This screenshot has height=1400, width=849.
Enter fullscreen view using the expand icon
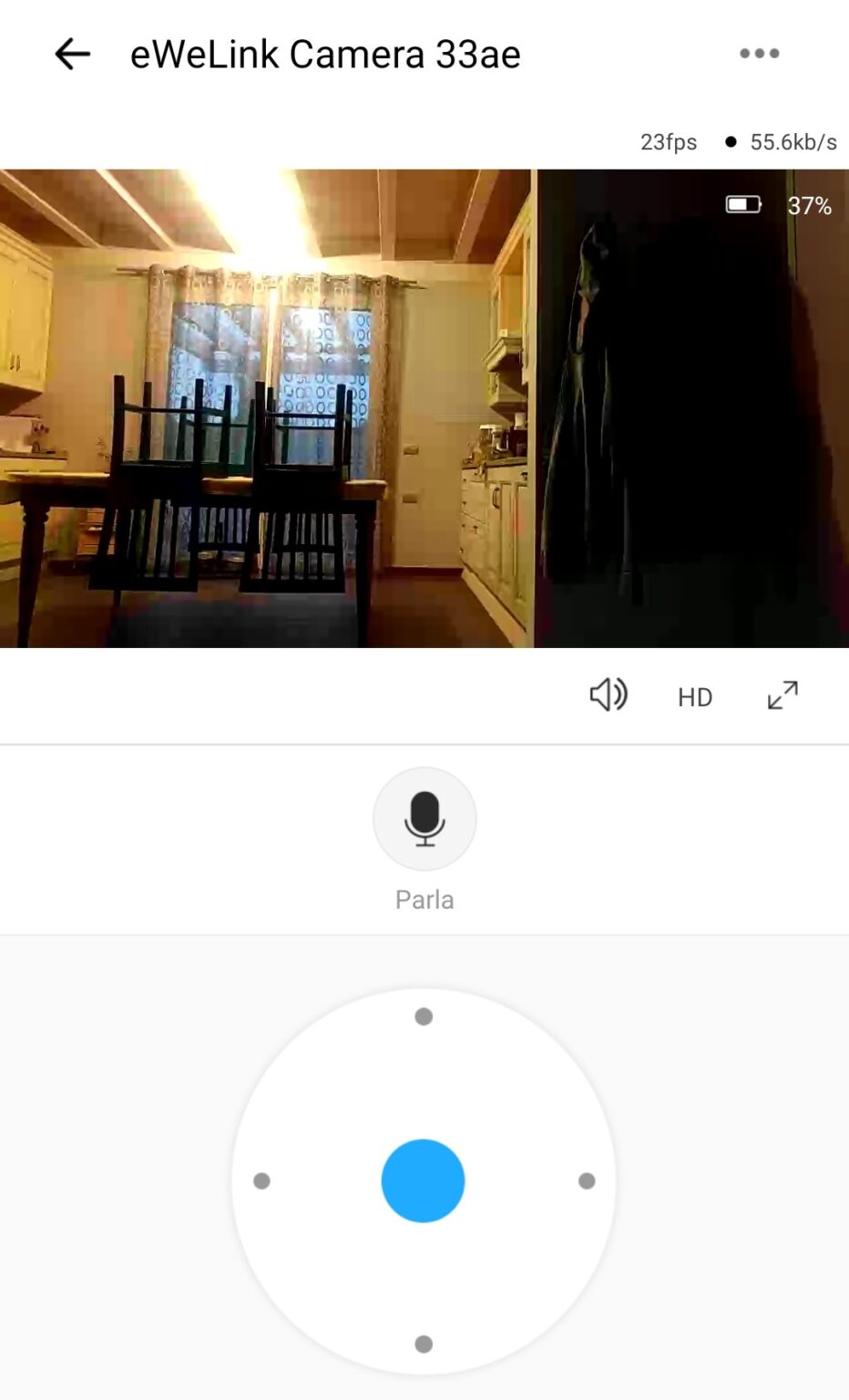pos(782,695)
